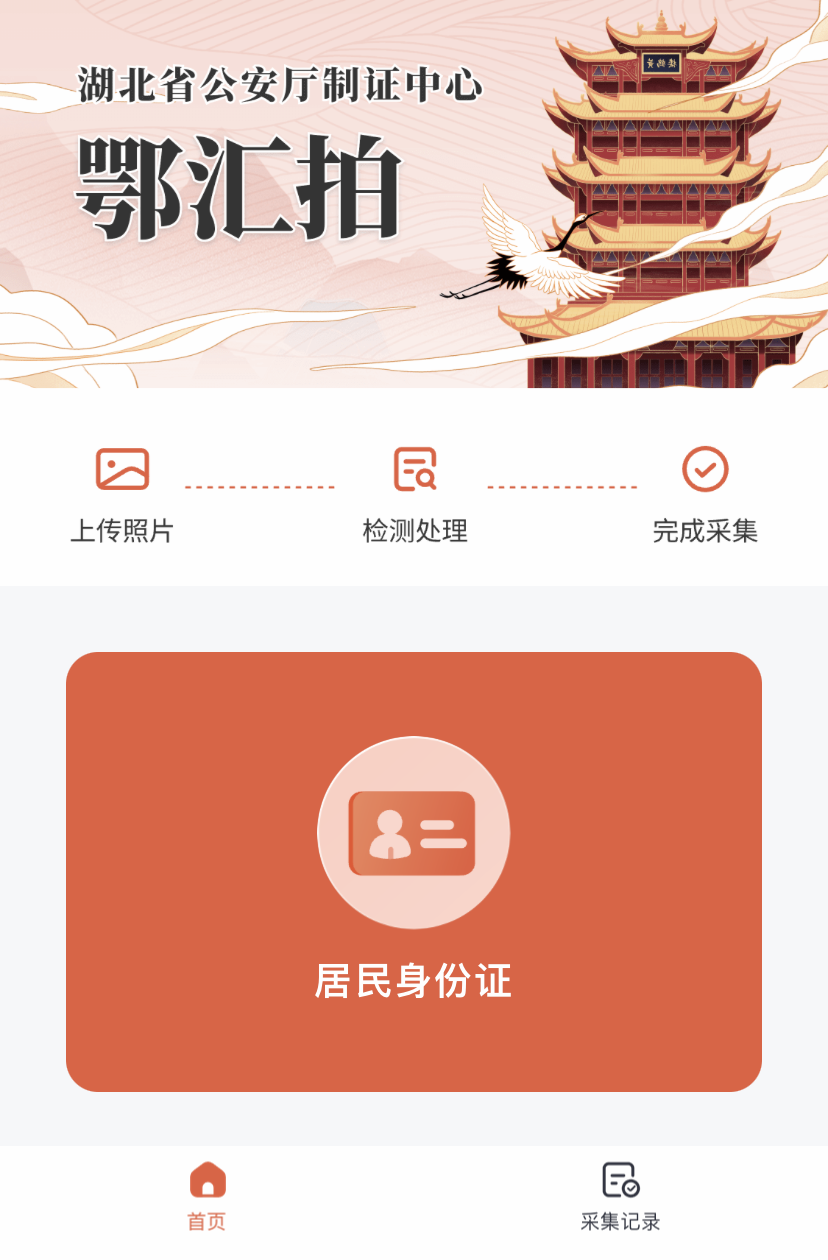This screenshot has width=828, height=1260.
Task: Switch to the 采集记录 tab
Action: click(620, 1196)
